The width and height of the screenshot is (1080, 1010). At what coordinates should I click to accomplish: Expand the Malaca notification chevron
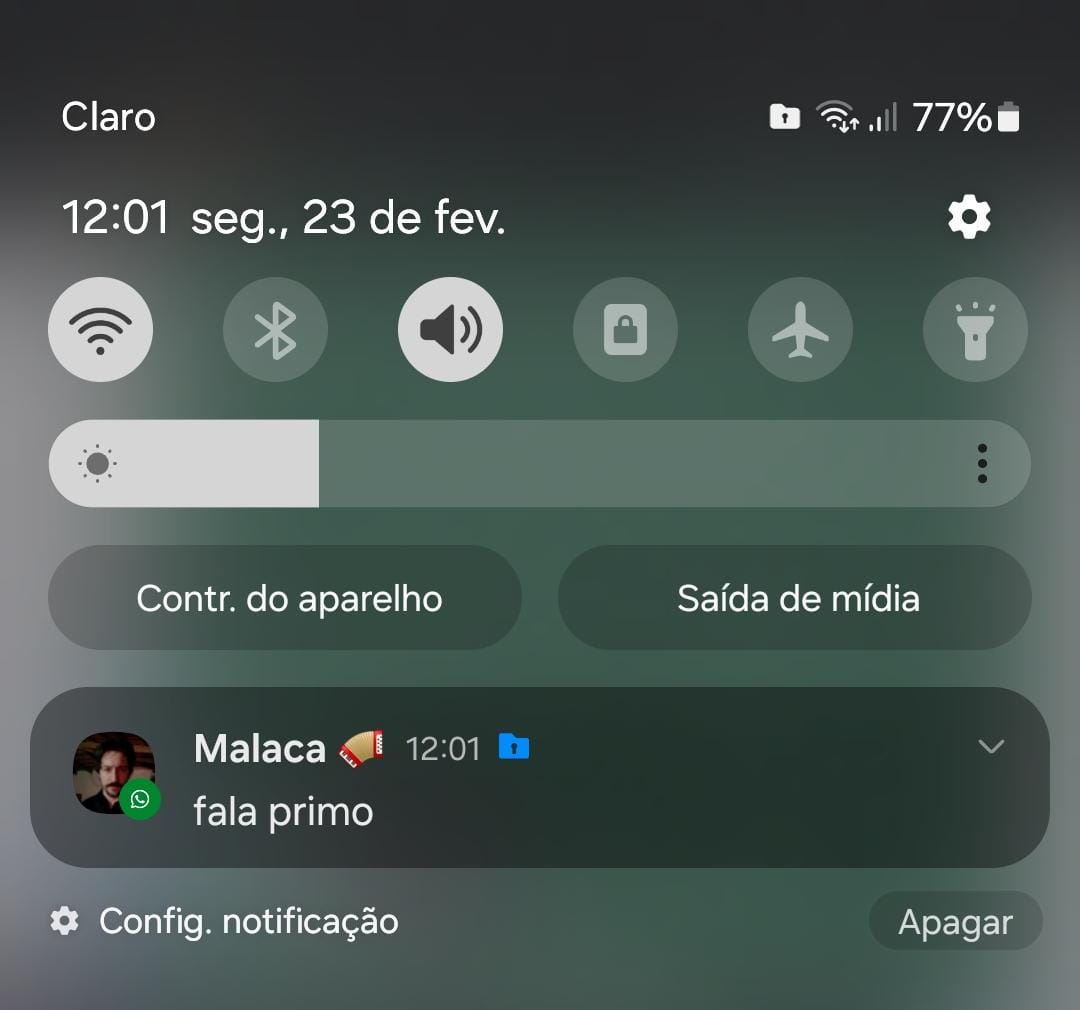pyautogui.click(x=990, y=747)
